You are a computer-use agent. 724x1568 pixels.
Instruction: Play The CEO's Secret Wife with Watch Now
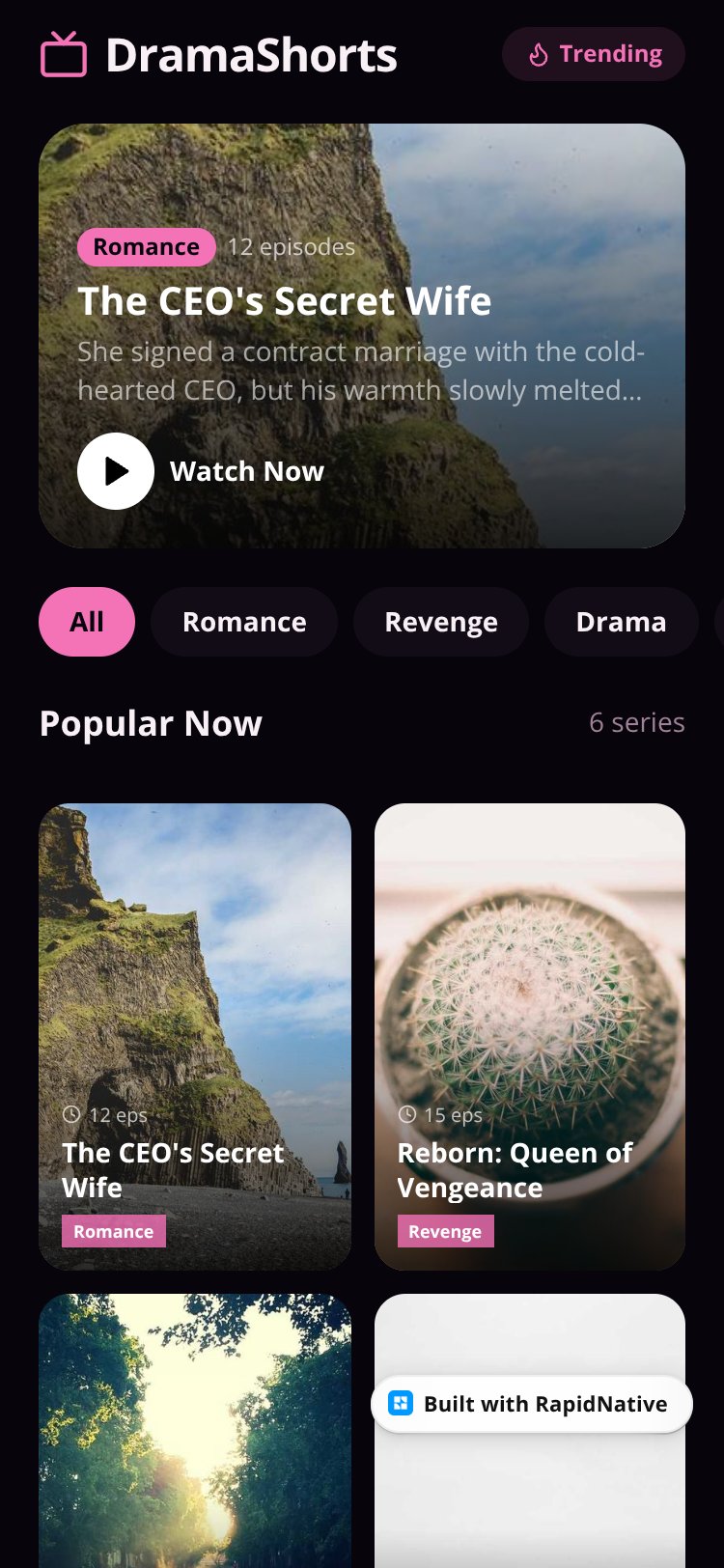[x=201, y=471]
